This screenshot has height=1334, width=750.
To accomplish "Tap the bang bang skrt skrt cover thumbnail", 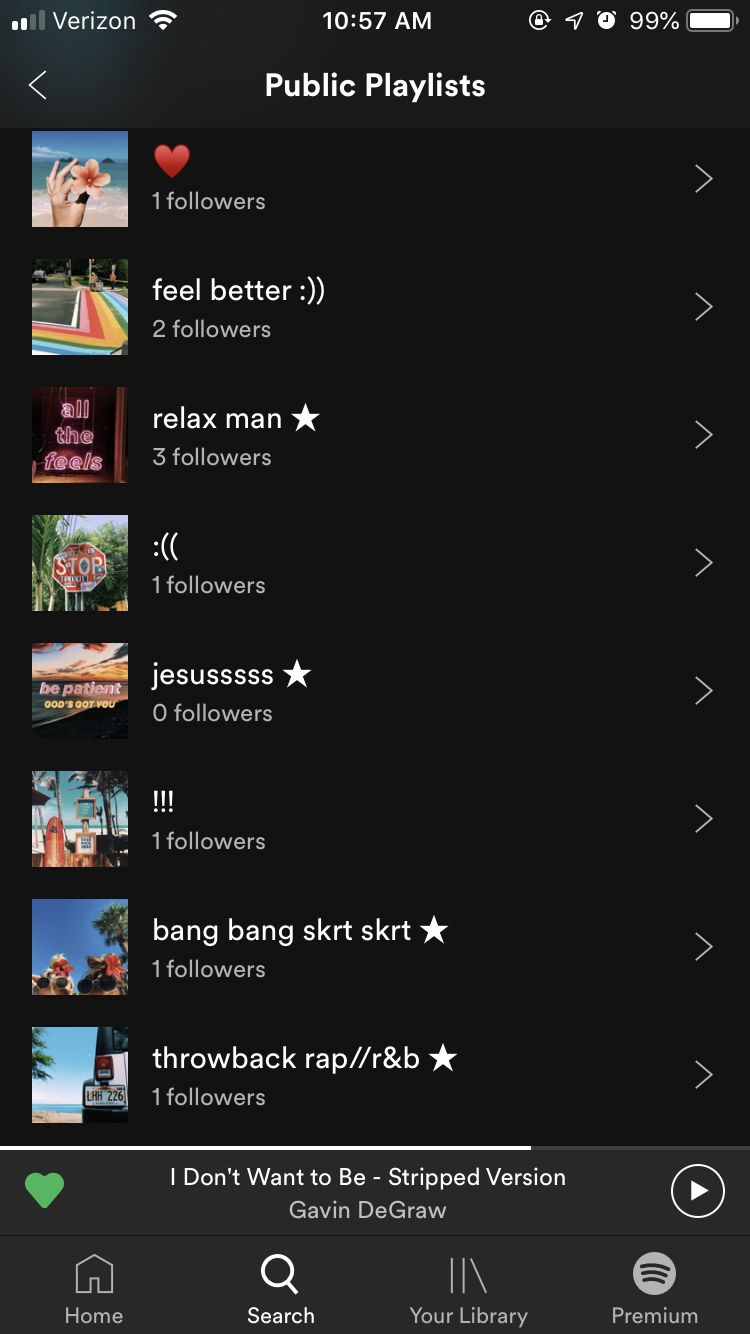I will click(80, 947).
